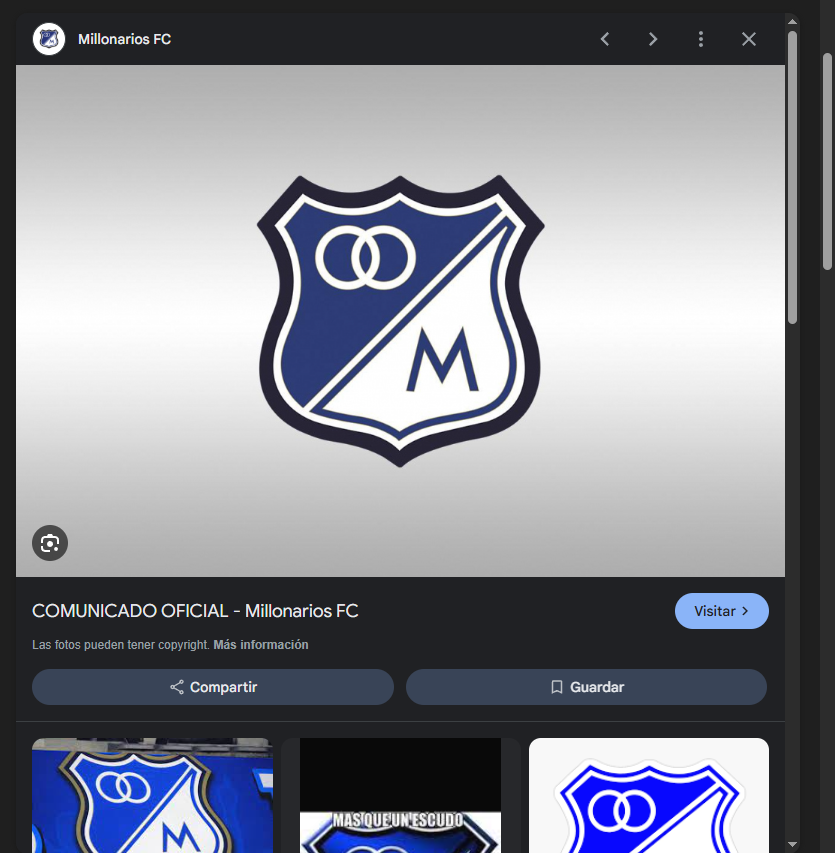
Task: Open the Millonarios FC source header
Action: 124,39
